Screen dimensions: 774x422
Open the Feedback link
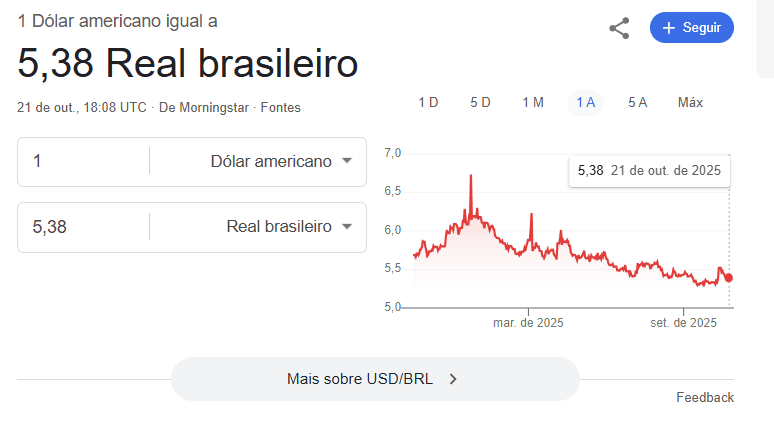point(704,397)
